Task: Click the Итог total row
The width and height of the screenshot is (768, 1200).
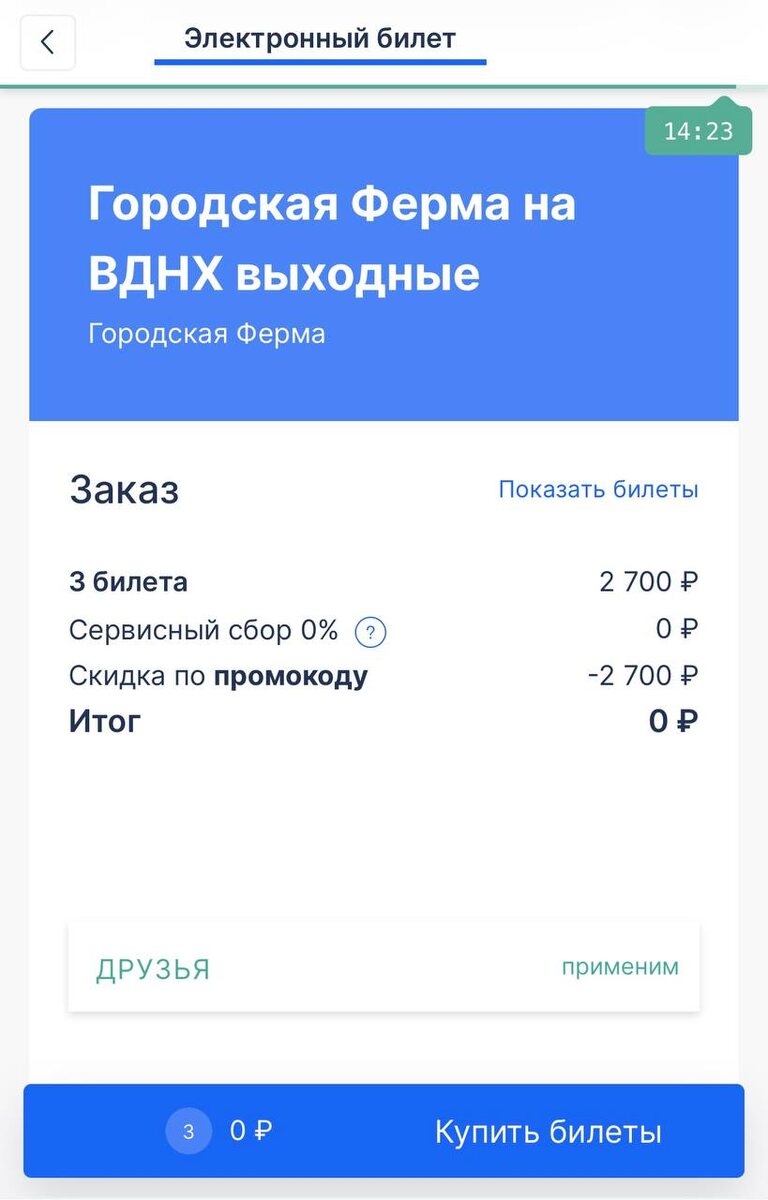Action: click(x=103, y=721)
